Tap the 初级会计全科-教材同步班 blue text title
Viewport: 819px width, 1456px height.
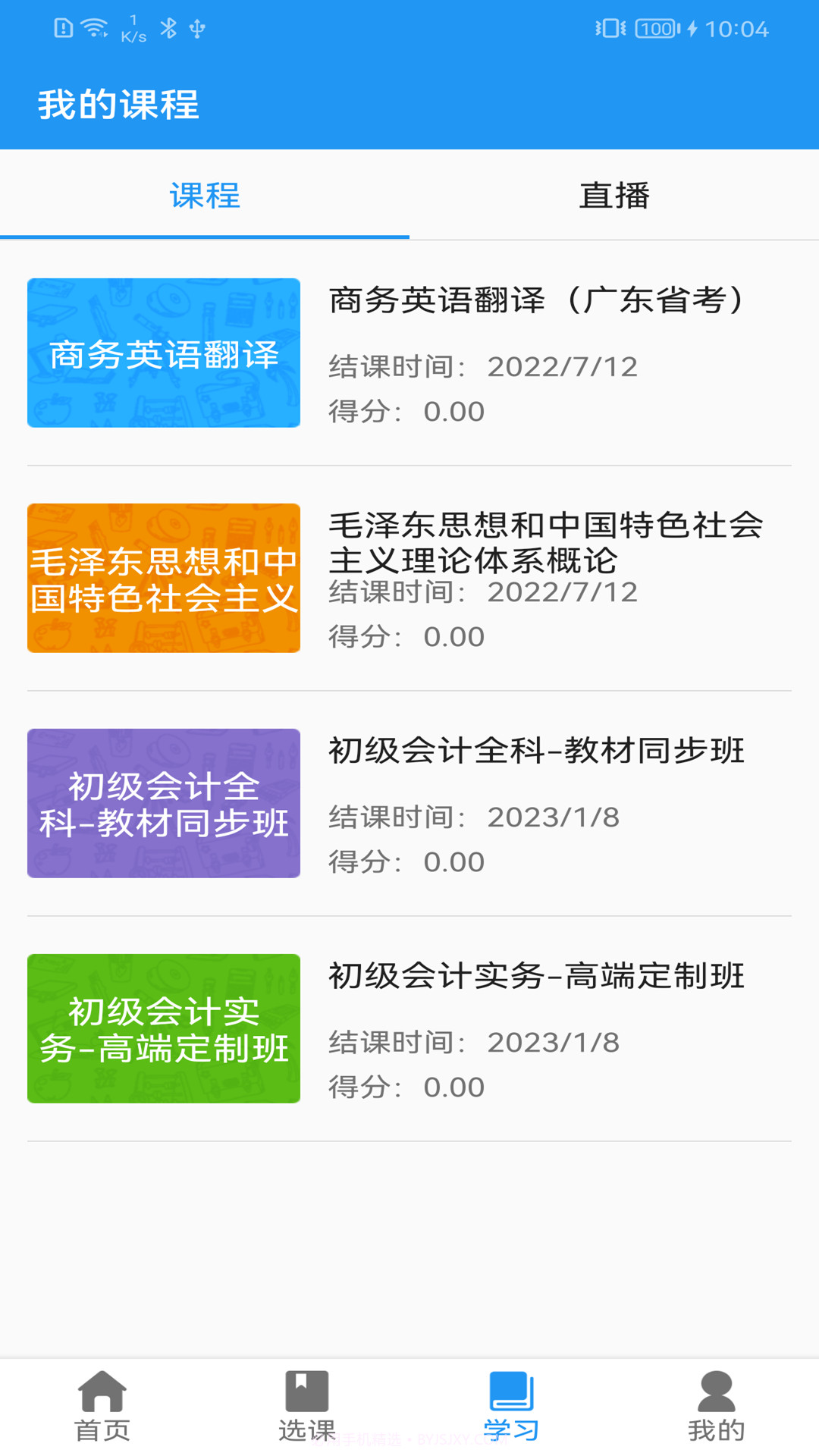tap(535, 751)
